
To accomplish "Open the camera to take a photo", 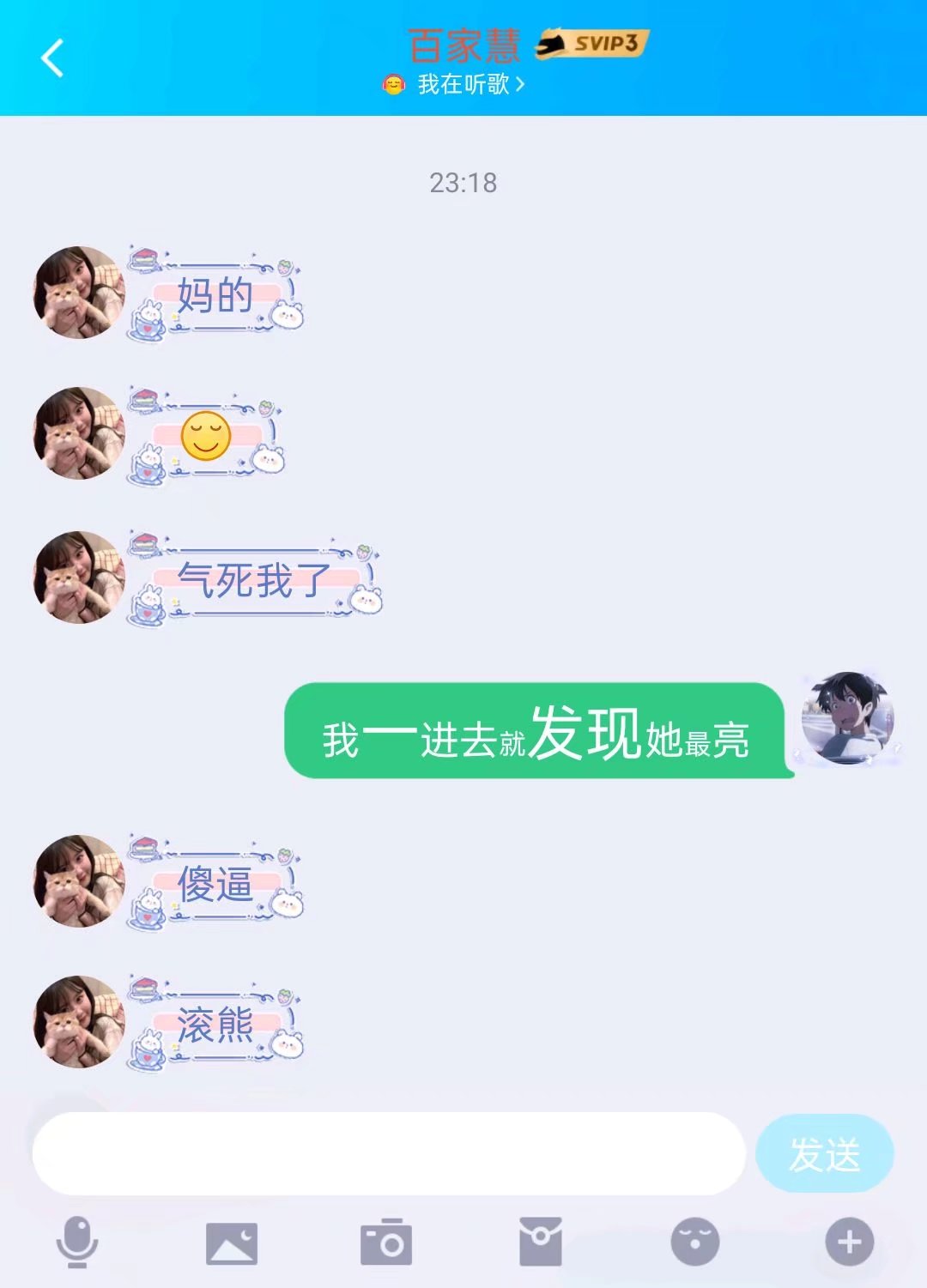I will [386, 1242].
